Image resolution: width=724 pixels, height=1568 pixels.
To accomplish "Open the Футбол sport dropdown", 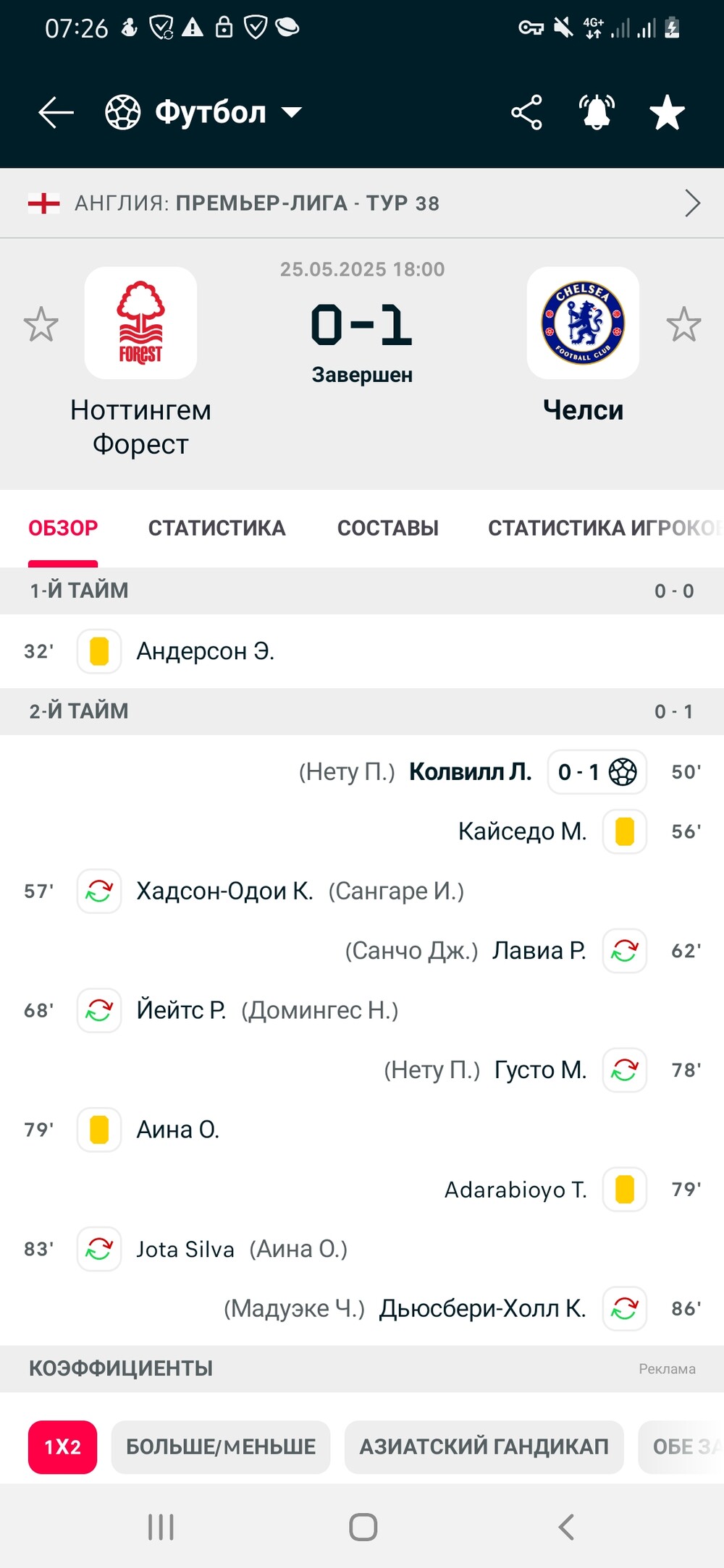I will coord(203,112).
